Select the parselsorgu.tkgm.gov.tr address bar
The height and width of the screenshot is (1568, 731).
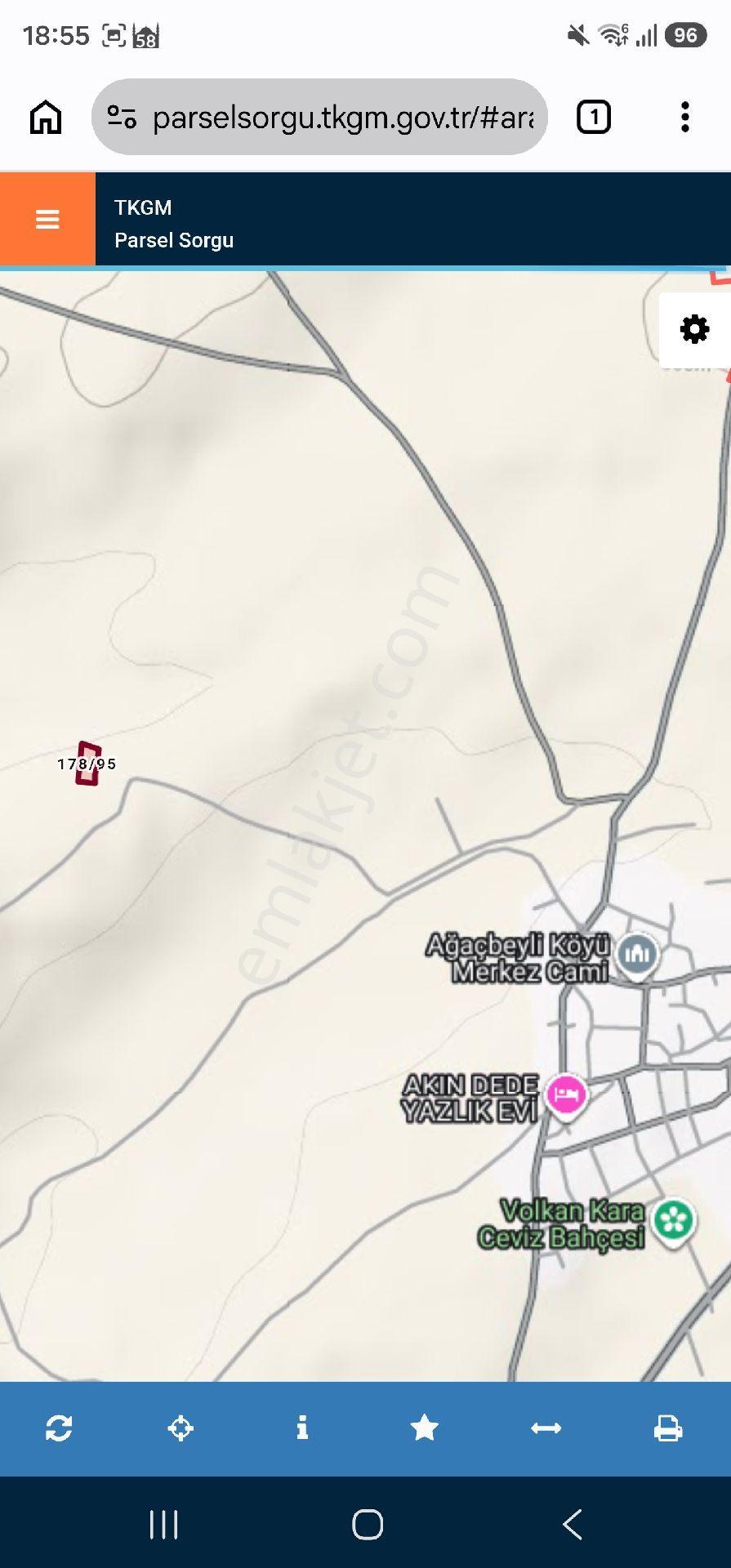[x=319, y=118]
